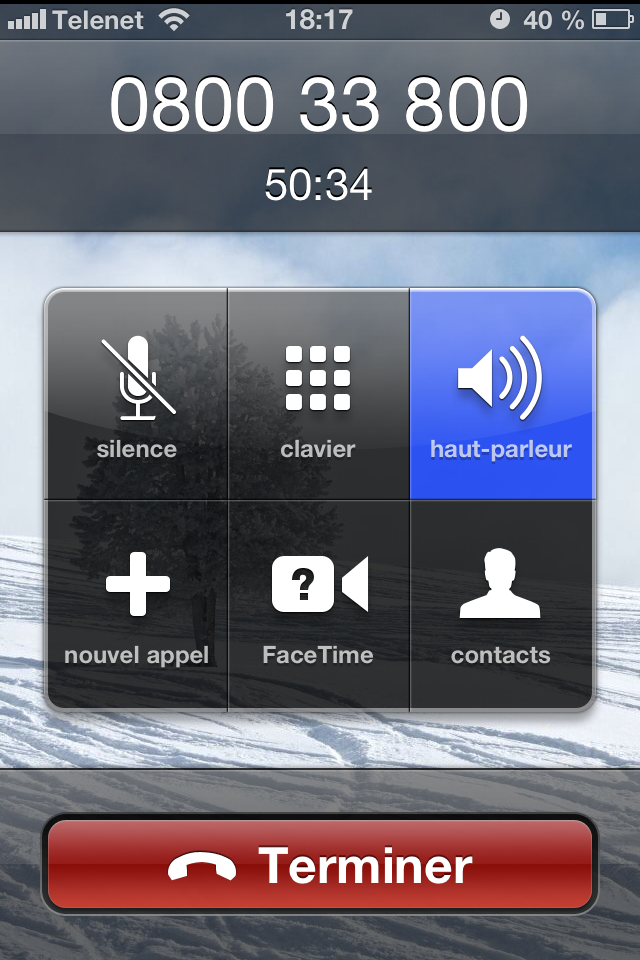End the call with Terminer

(x=320, y=865)
